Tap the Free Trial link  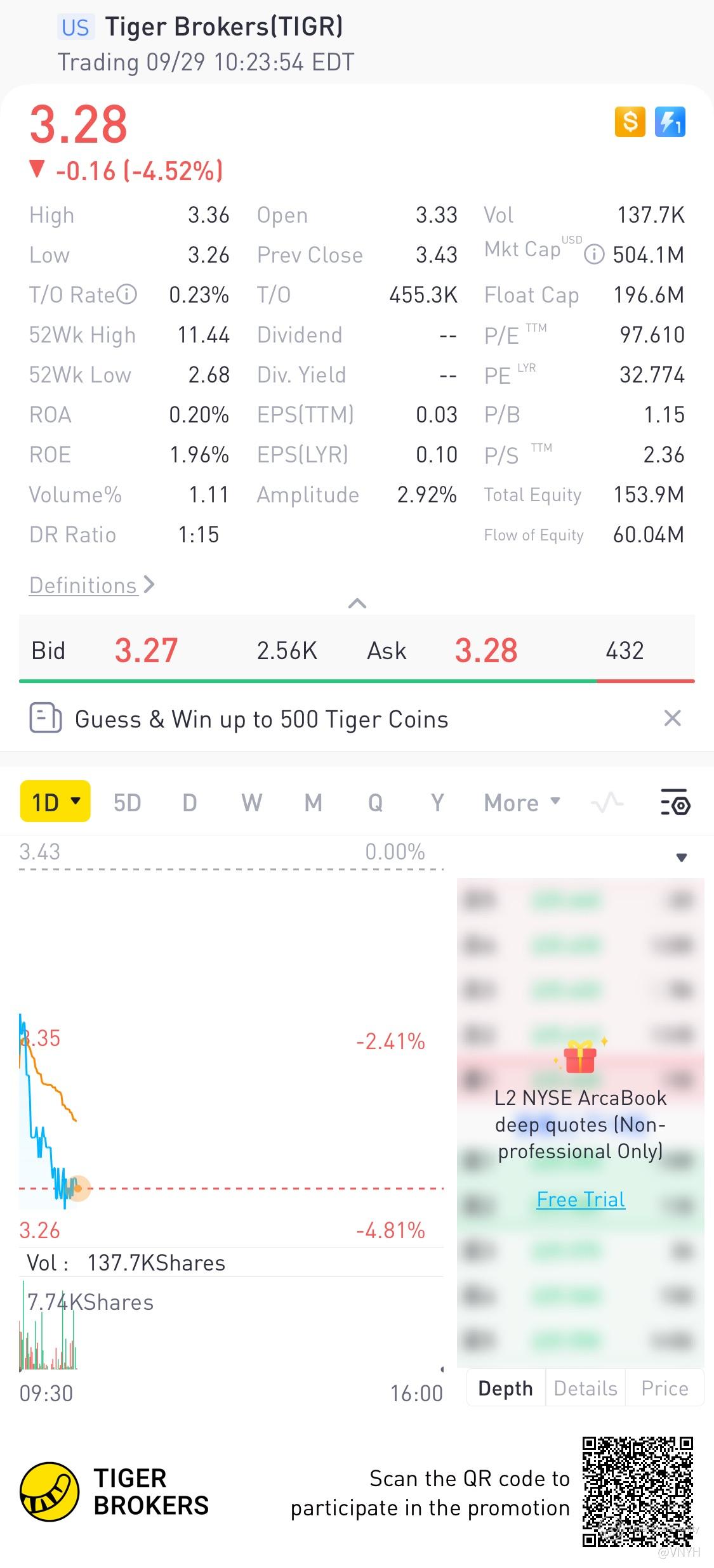pyautogui.click(x=581, y=1199)
